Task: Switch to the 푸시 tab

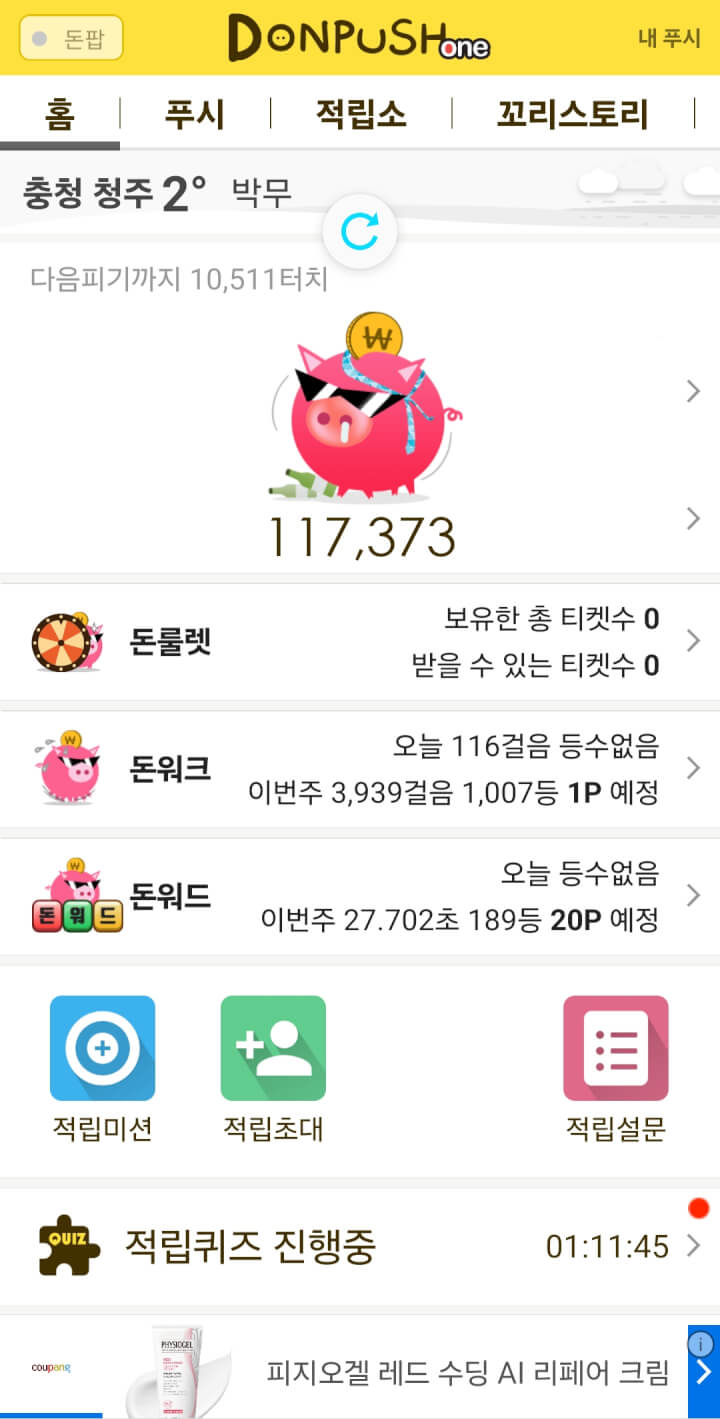Action: [x=195, y=114]
